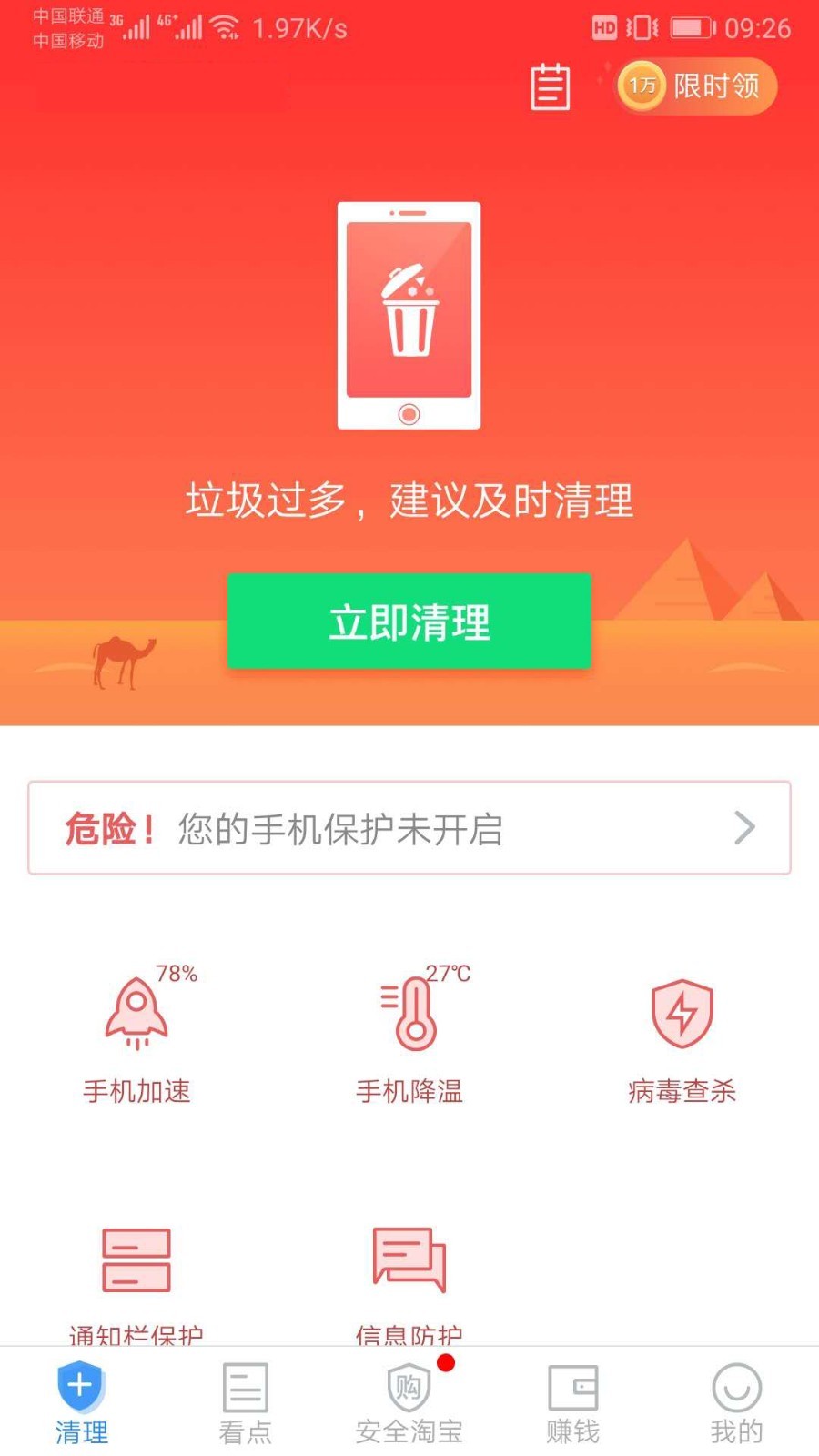Claim the 限时领 coin reward
Image resolution: width=819 pixels, height=1456 pixels.
click(696, 86)
